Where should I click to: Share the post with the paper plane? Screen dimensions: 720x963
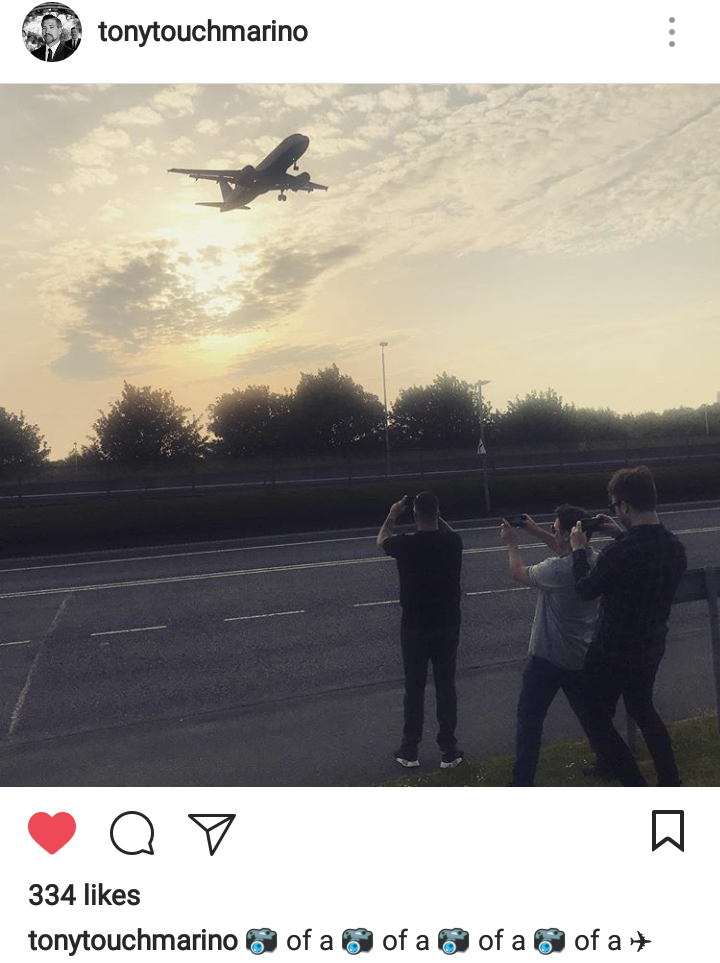pyautogui.click(x=212, y=833)
